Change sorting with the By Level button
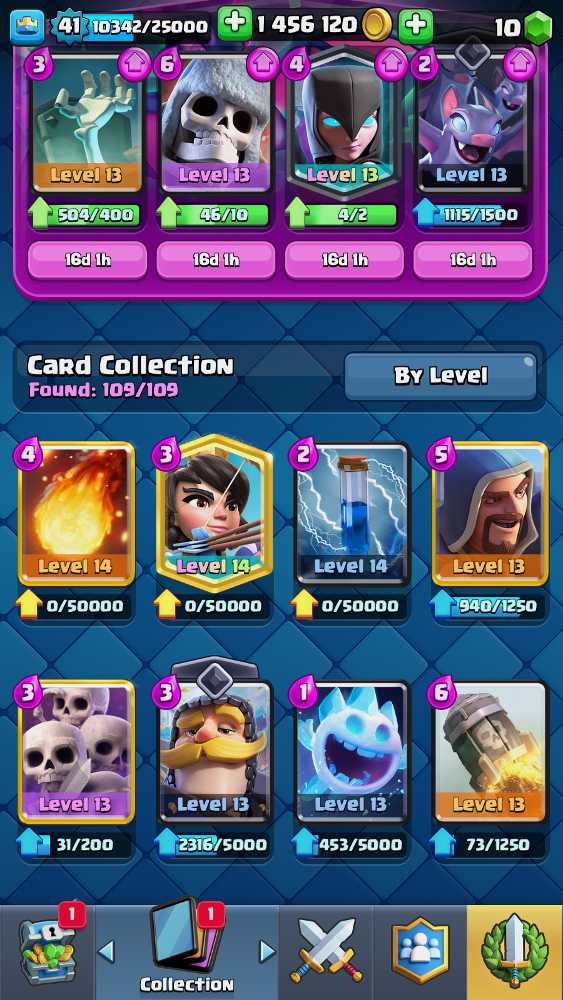 [x=441, y=376]
